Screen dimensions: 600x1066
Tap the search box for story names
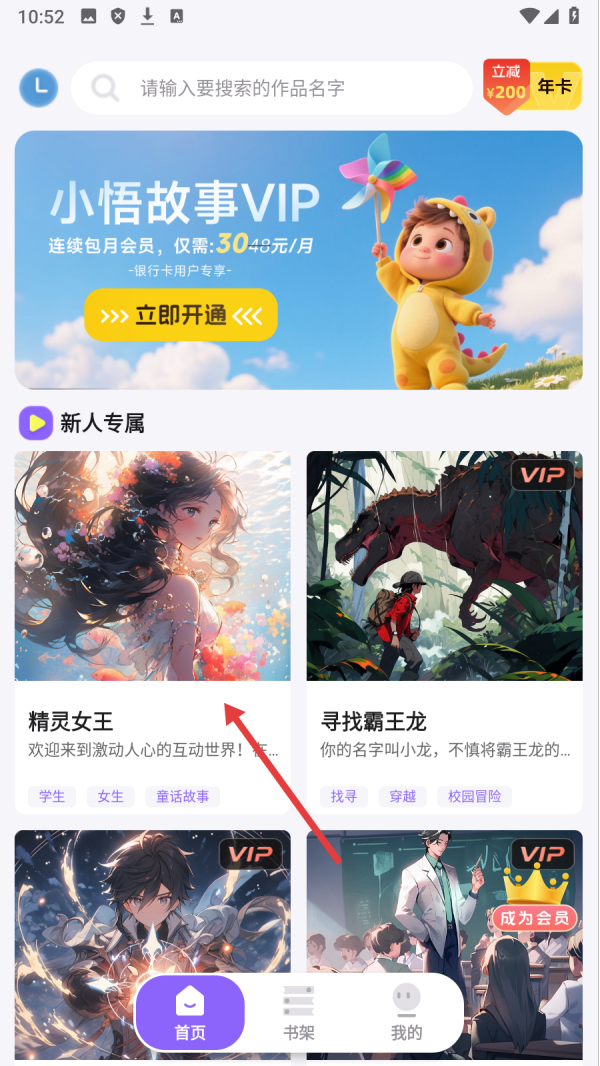pyautogui.click(x=271, y=88)
